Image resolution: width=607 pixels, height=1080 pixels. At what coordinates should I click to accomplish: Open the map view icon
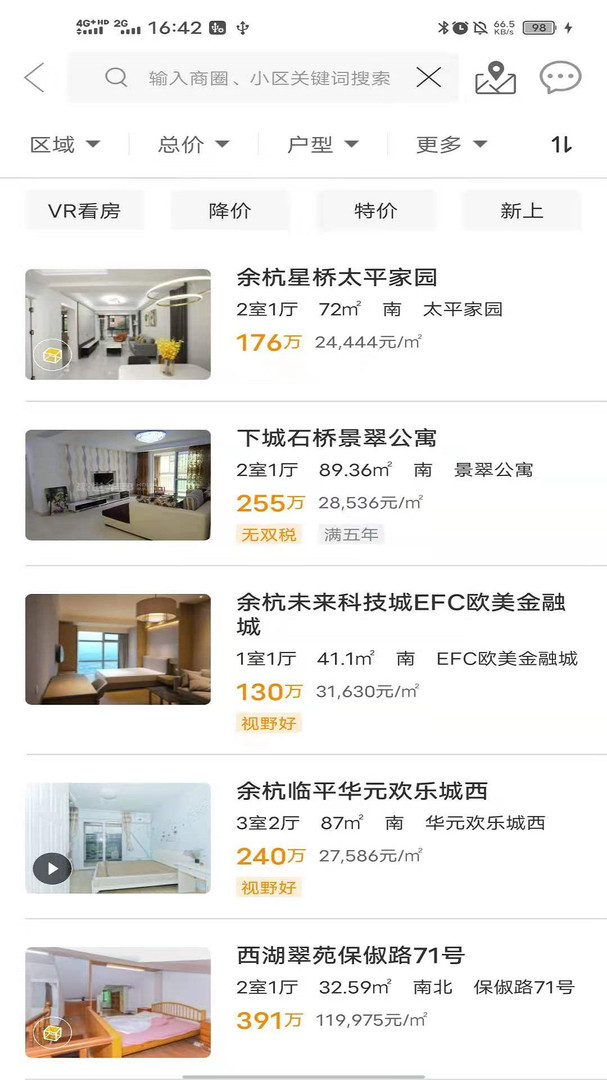[x=495, y=78]
